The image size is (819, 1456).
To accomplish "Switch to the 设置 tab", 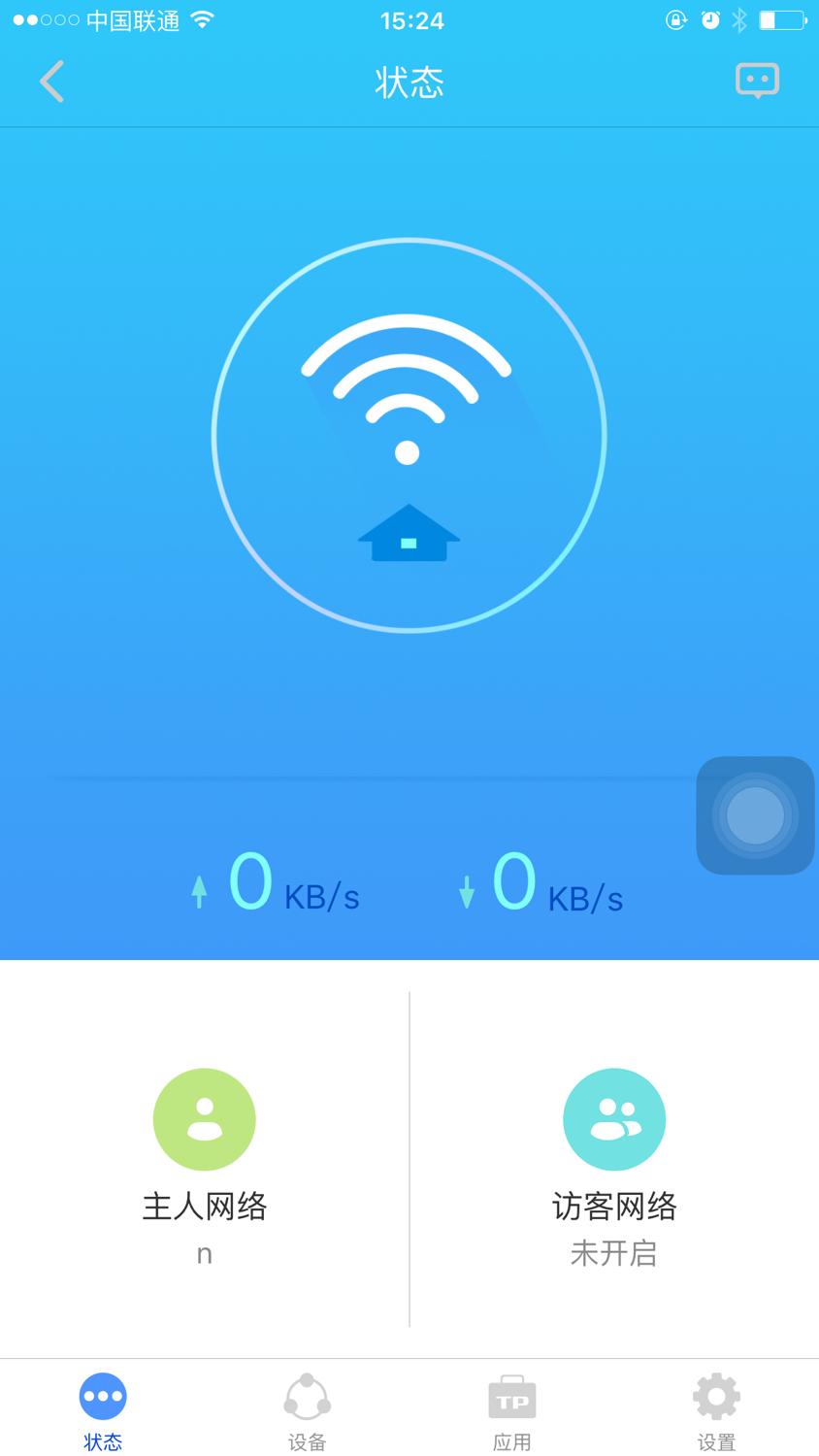I will 716,1412.
